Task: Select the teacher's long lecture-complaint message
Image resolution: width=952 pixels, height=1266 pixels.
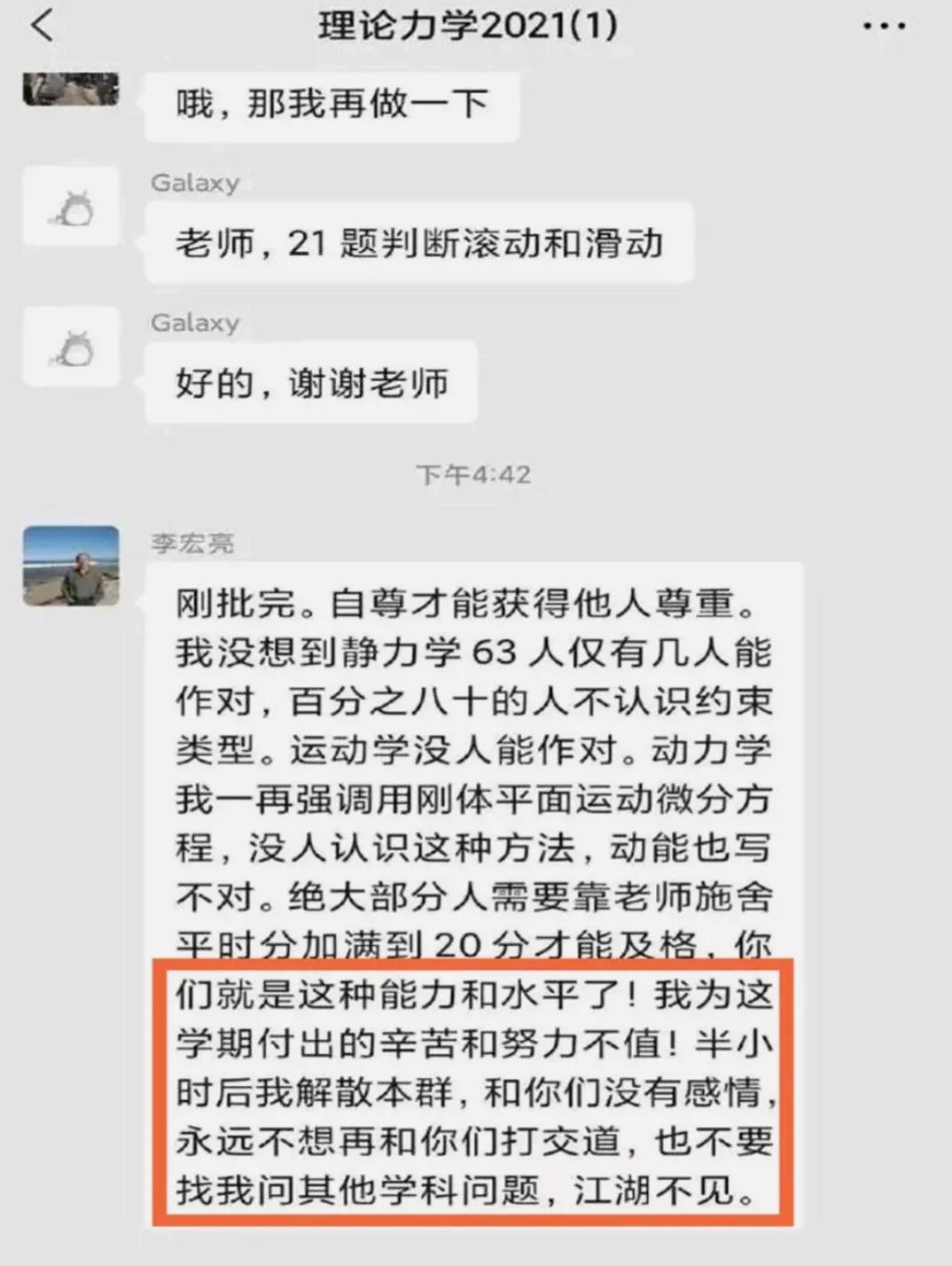Action: tap(479, 771)
